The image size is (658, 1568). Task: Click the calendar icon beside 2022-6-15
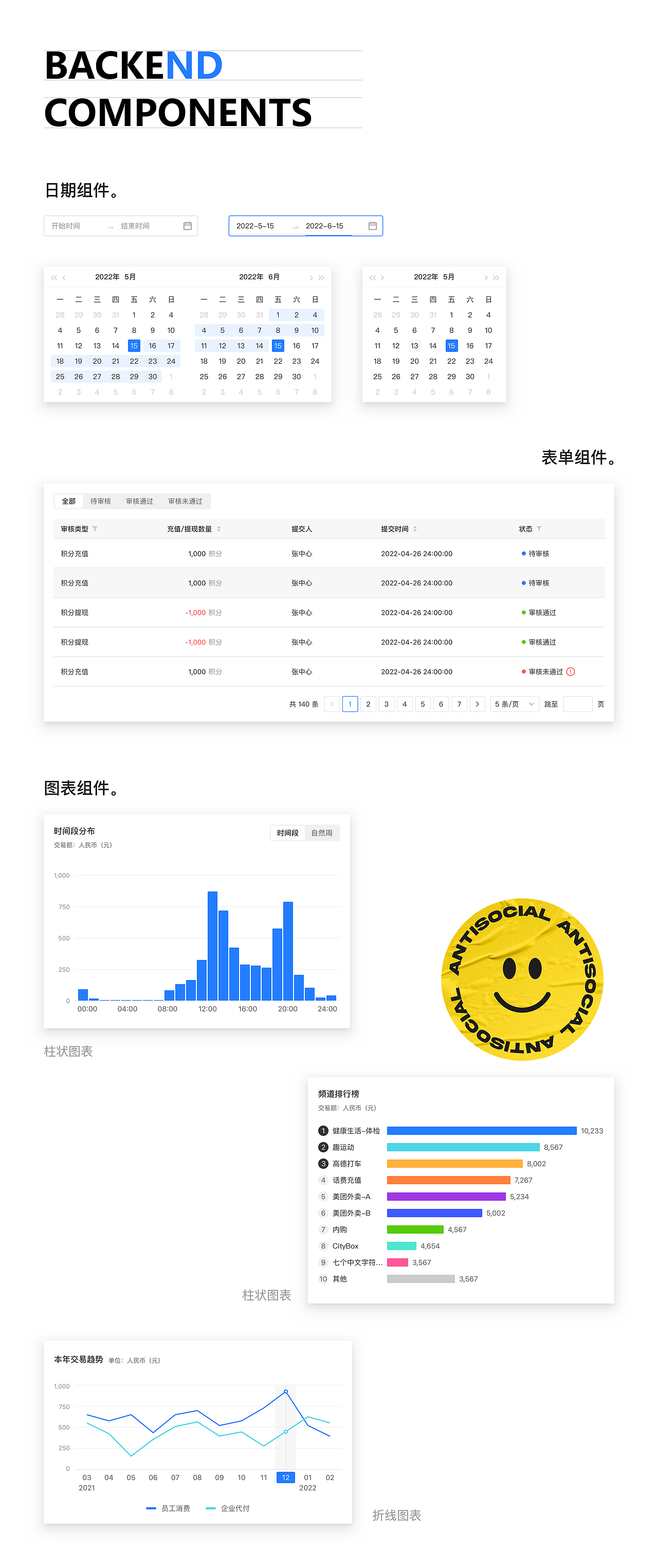[373, 226]
